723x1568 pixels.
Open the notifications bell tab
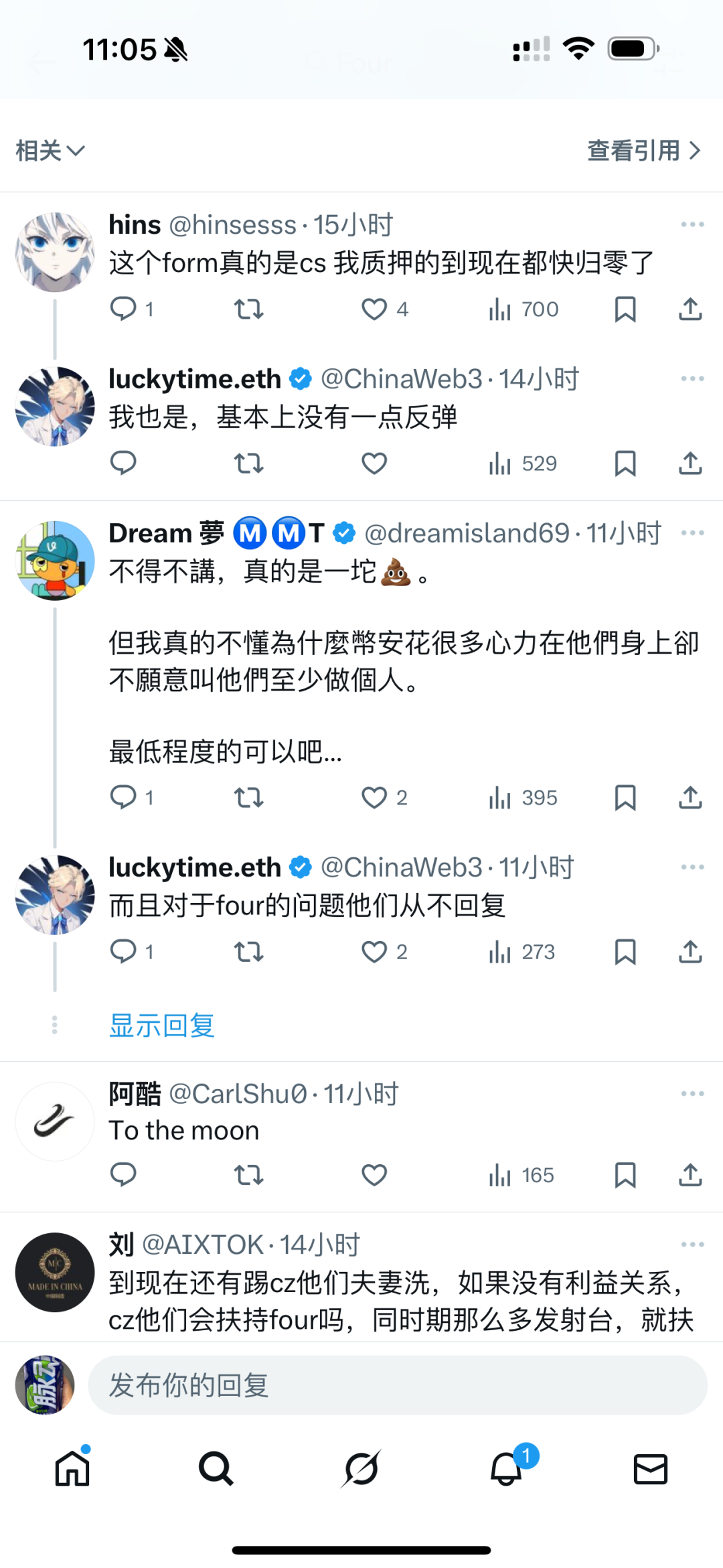(506, 1470)
